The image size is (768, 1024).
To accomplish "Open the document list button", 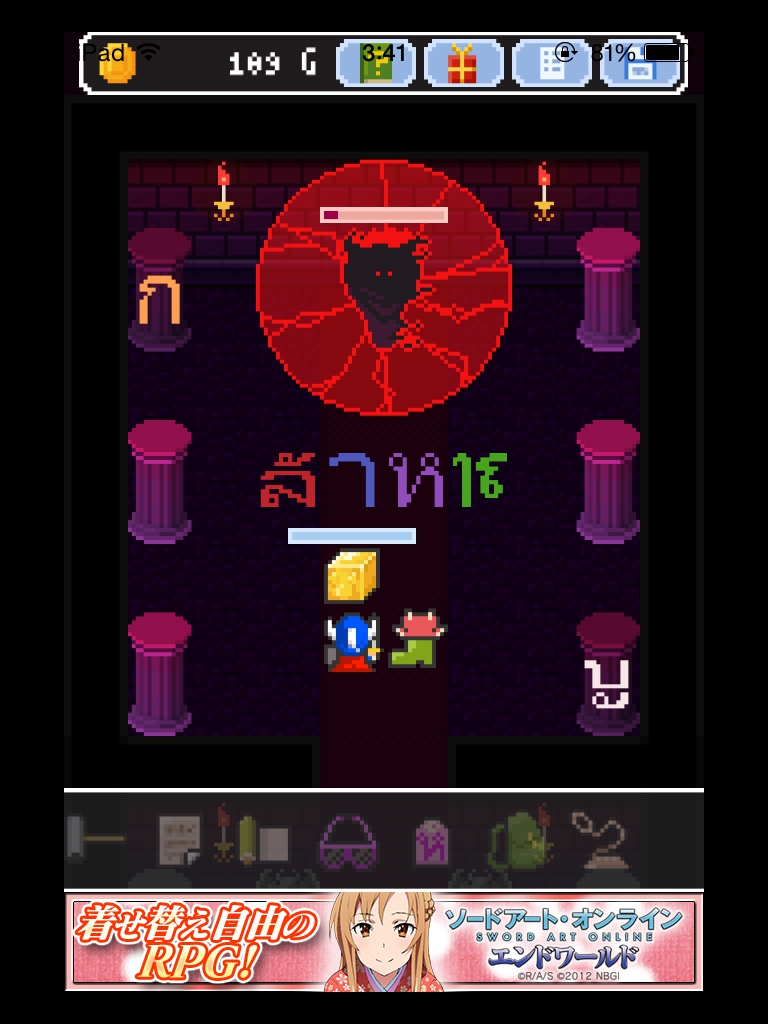I will (x=551, y=64).
